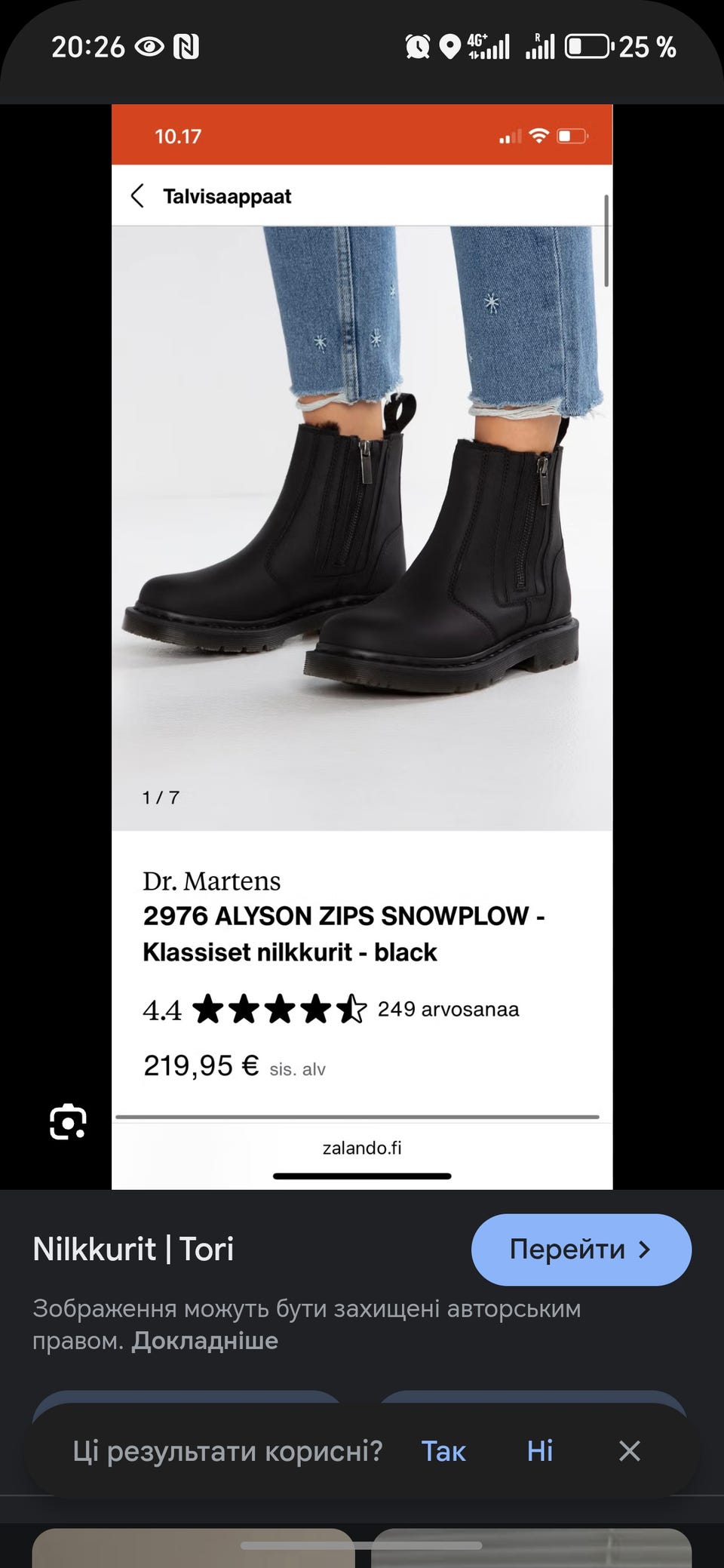This screenshot has height=1568, width=724.
Task: Dismiss the results feedback prompt
Action: coord(629,1451)
